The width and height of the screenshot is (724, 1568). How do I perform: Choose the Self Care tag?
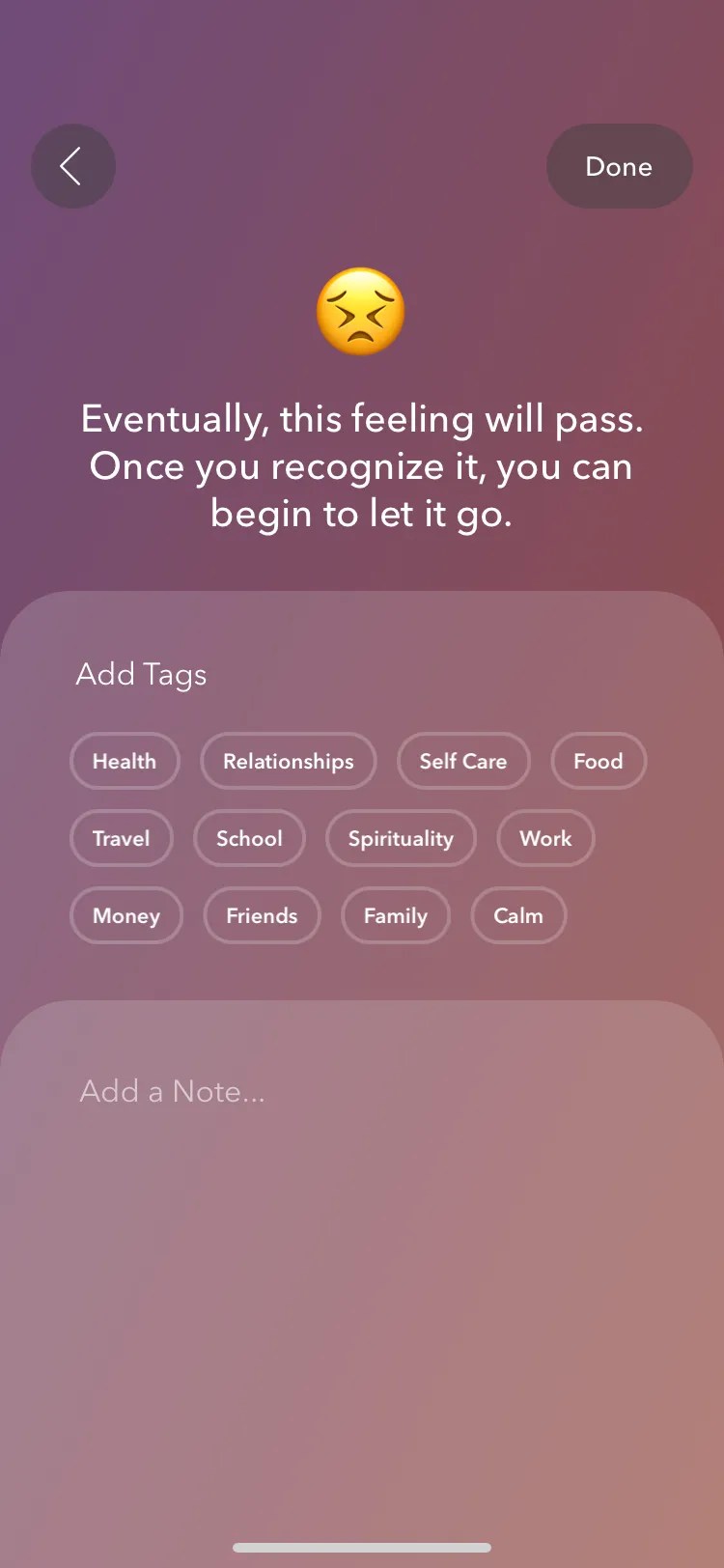(x=463, y=761)
